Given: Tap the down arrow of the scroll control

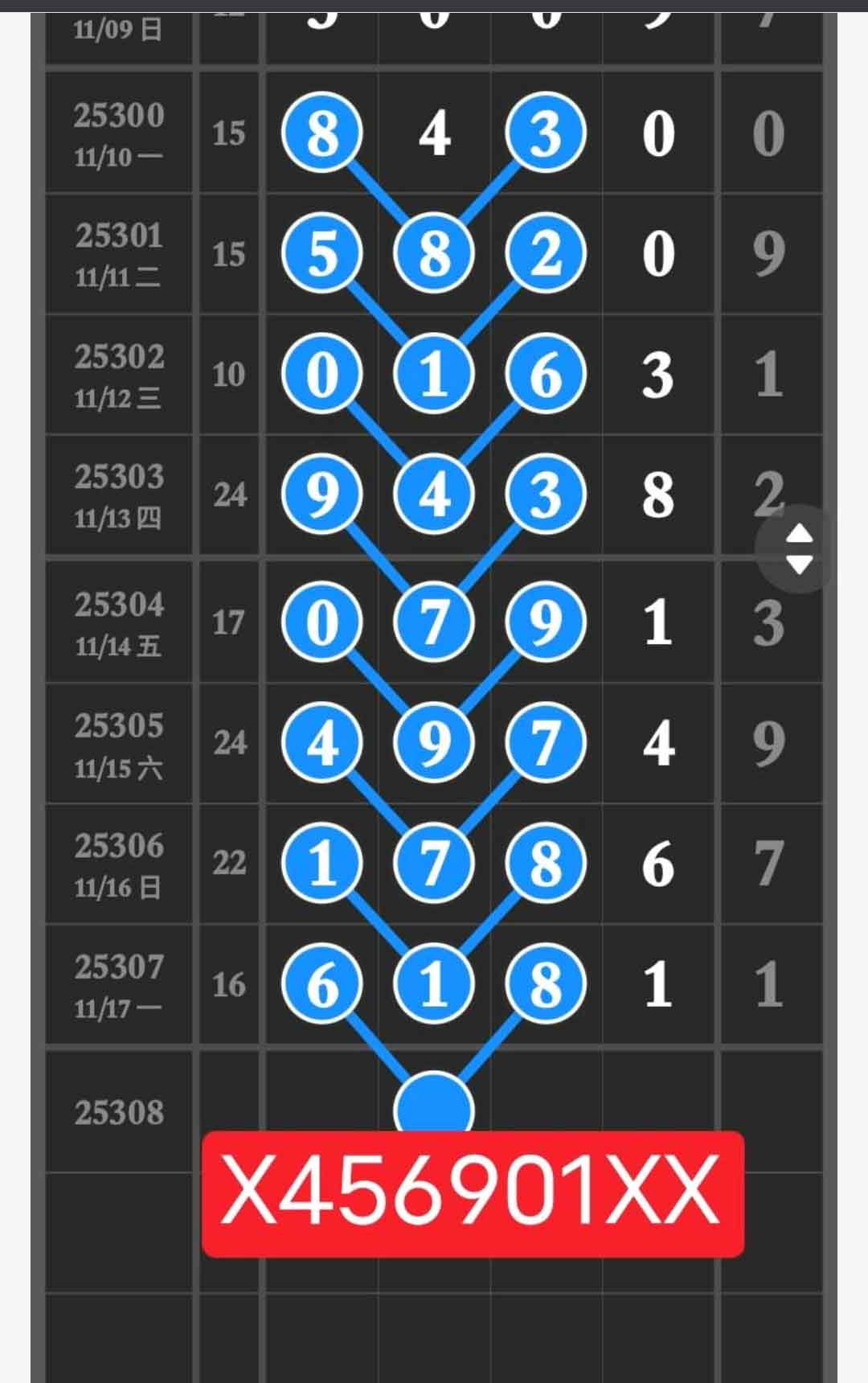Looking at the screenshot, I should (x=799, y=564).
